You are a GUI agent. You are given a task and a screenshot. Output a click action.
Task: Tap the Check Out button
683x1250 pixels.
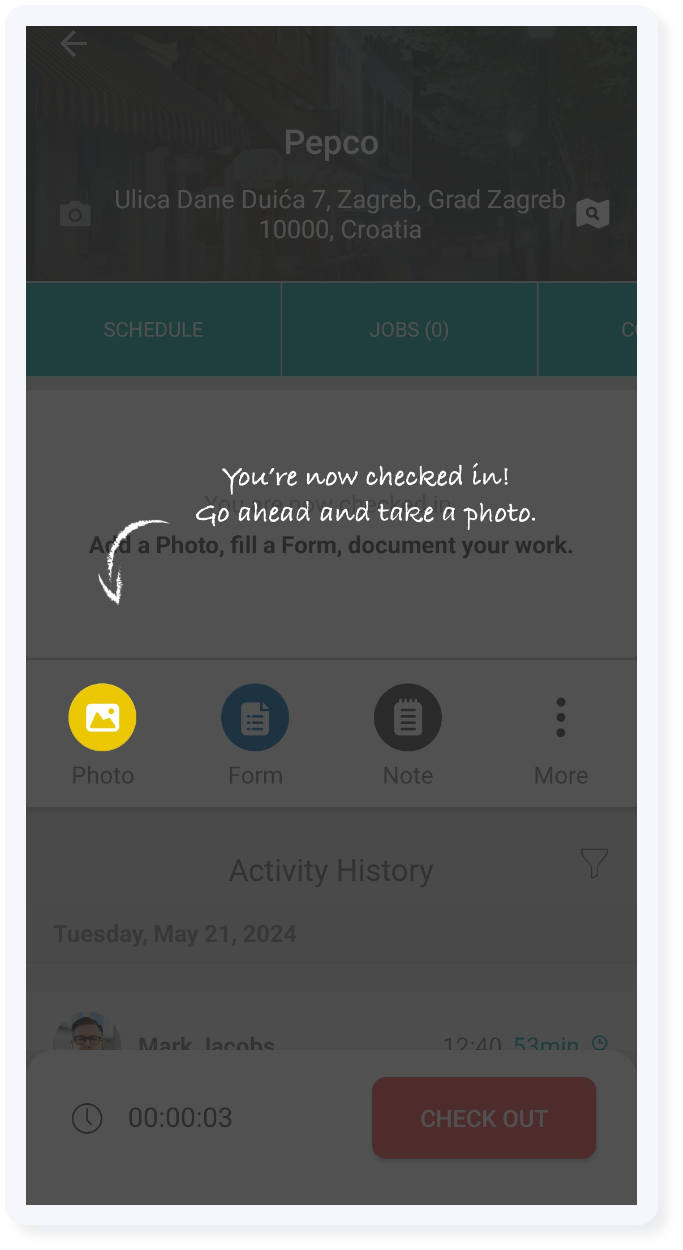click(x=484, y=1118)
